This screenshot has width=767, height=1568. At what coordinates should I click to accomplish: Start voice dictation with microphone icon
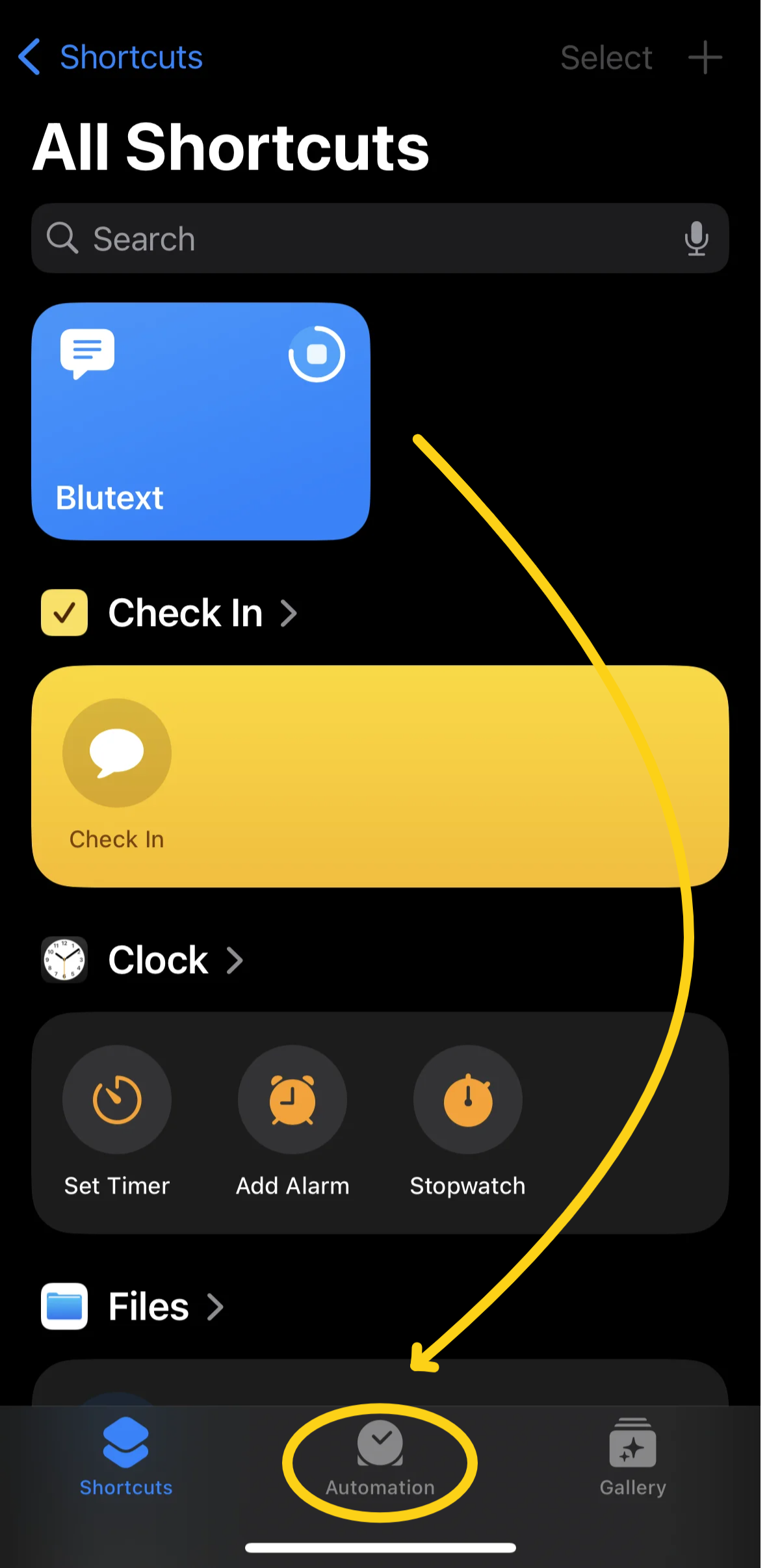pyautogui.click(x=696, y=239)
